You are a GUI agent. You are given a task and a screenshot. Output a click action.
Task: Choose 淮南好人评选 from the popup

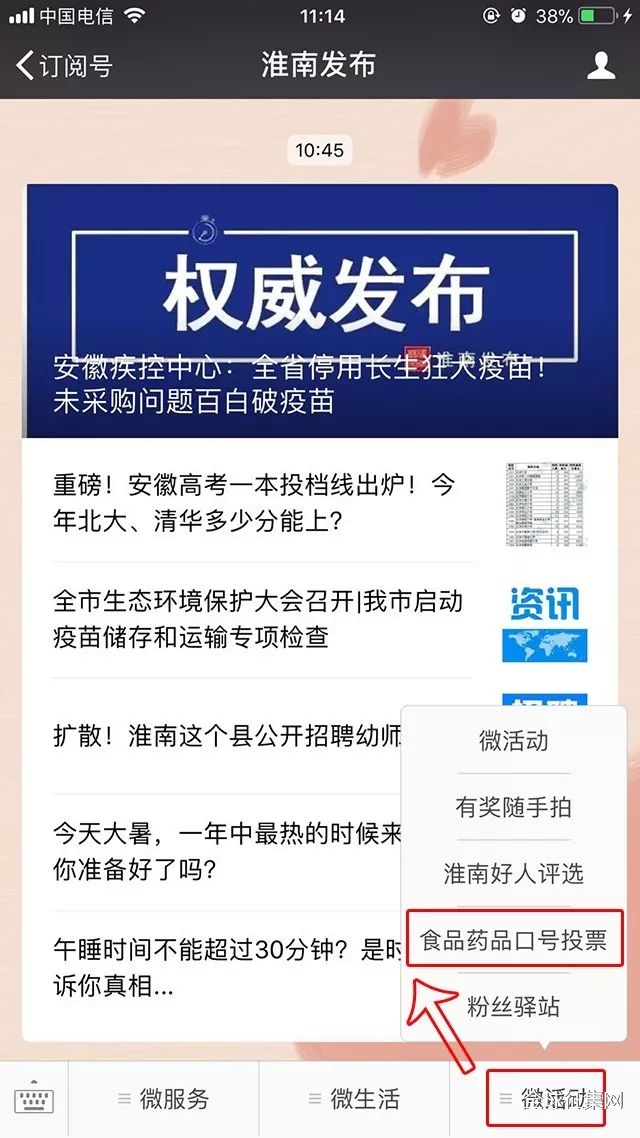coord(513,873)
